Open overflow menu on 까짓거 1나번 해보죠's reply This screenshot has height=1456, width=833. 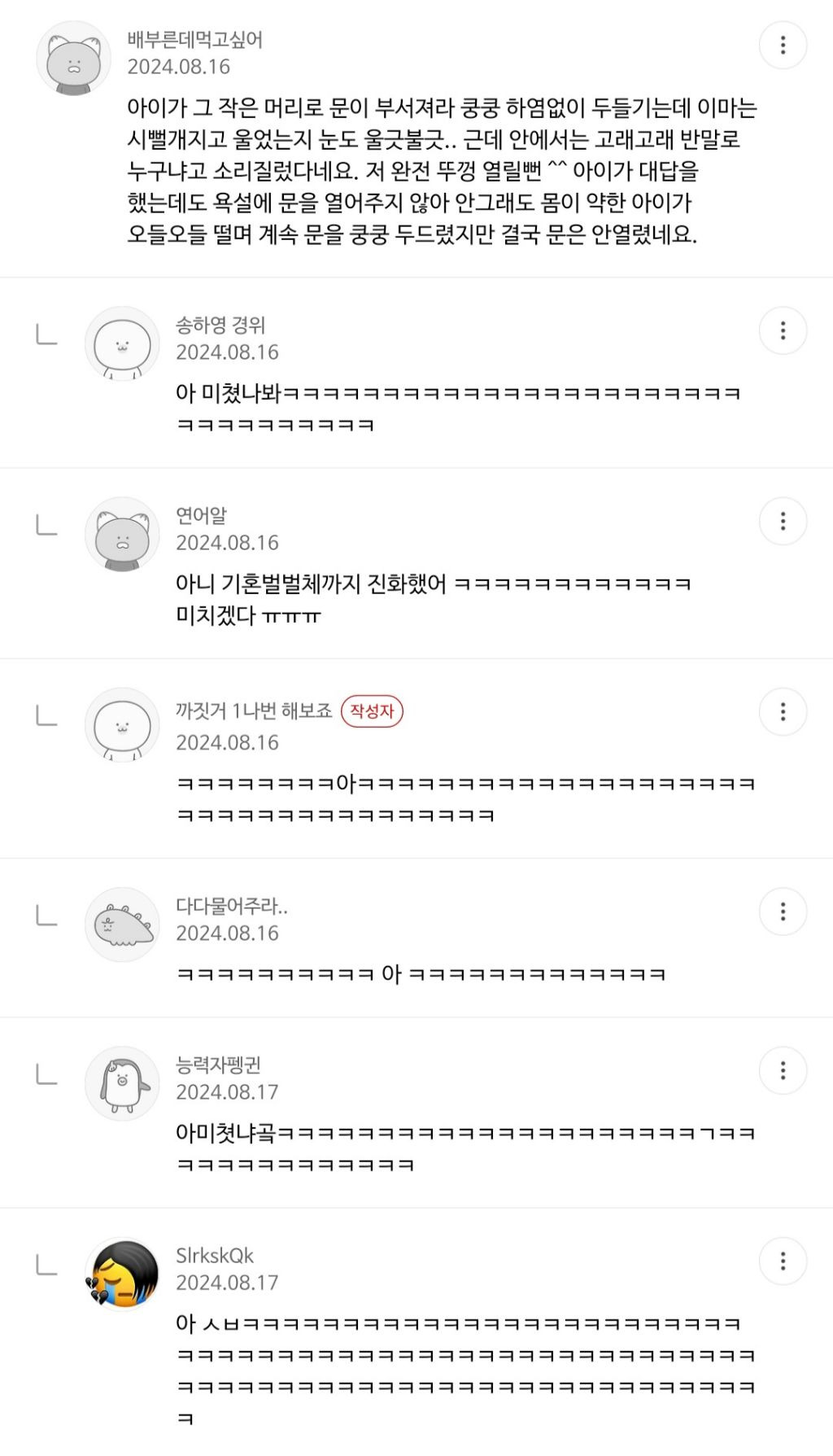tap(783, 712)
